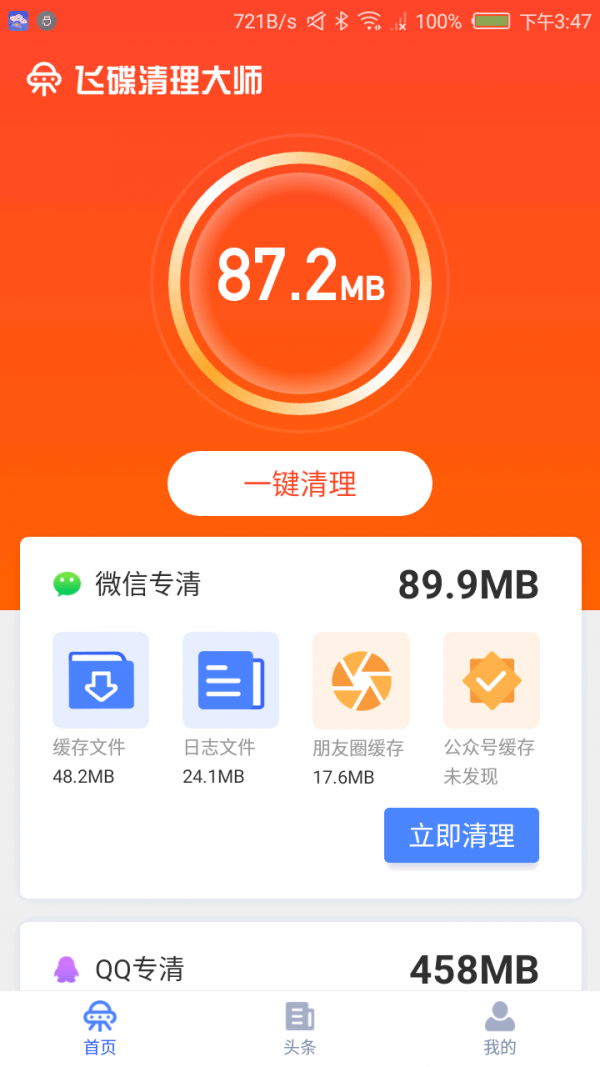Switch to the 我的 tab

[499, 1029]
